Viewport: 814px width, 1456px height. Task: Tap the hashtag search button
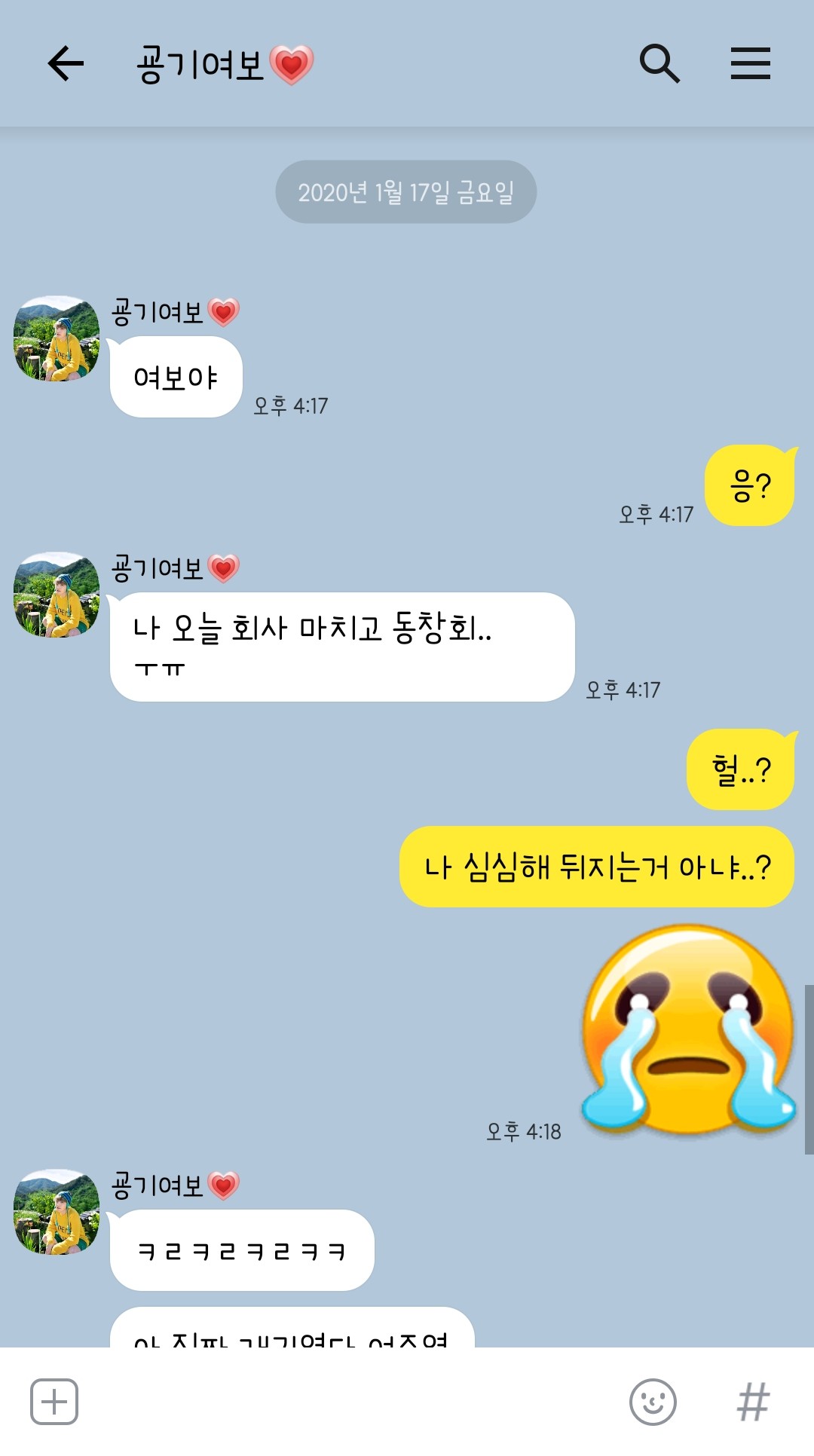pyautogui.click(x=753, y=1402)
